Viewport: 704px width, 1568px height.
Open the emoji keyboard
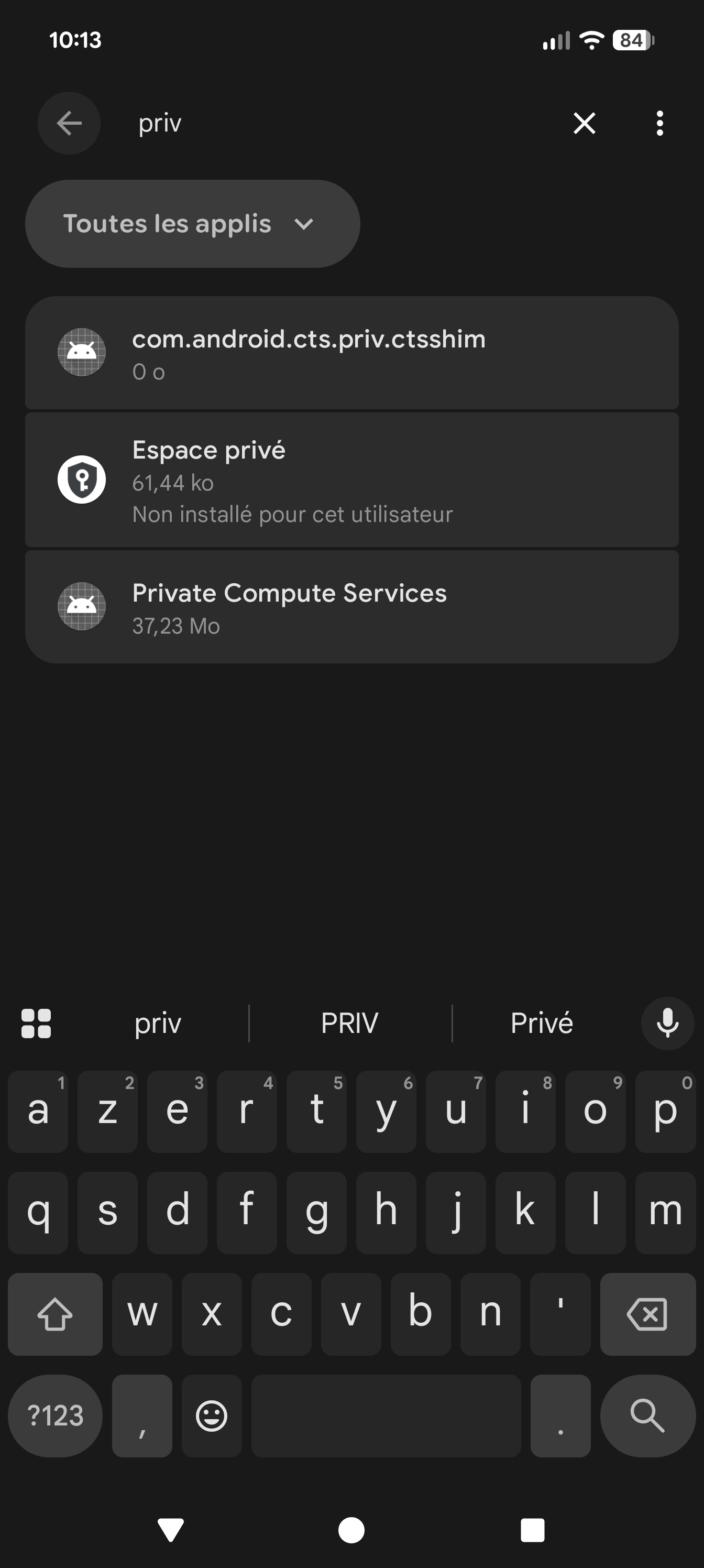[x=212, y=1415]
